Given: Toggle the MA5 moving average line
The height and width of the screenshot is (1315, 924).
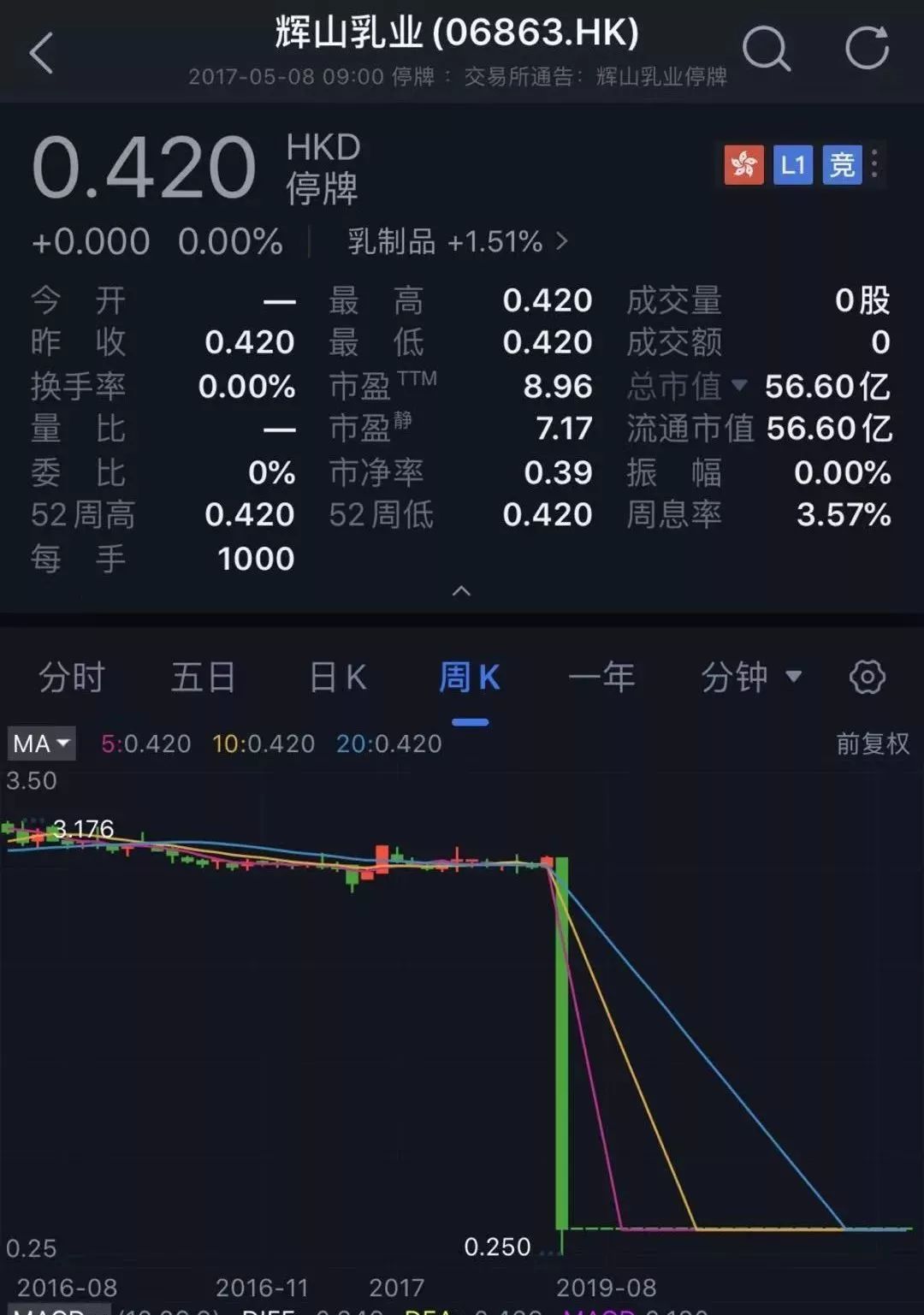Looking at the screenshot, I should pos(147,743).
